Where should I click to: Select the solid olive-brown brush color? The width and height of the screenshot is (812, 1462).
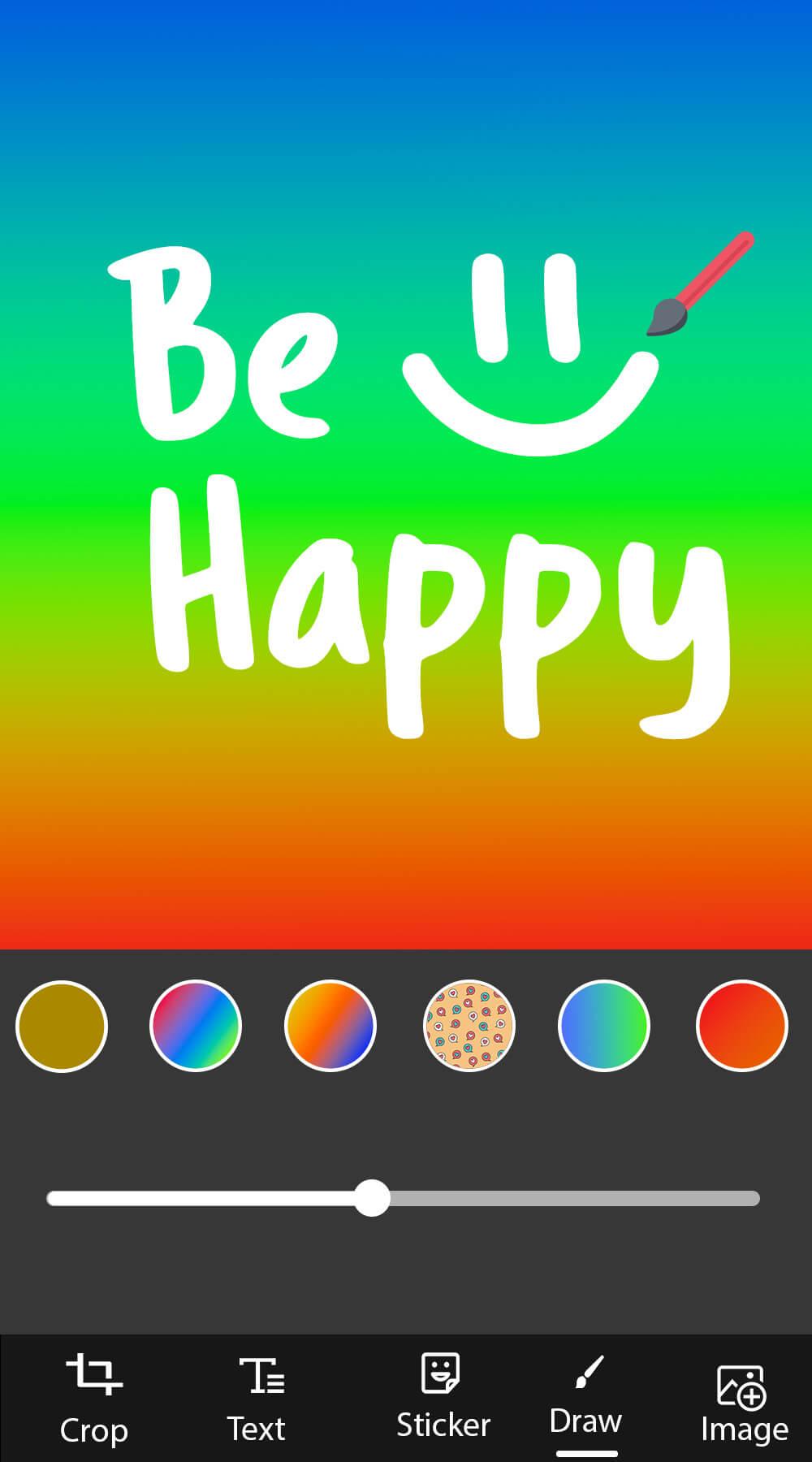[x=62, y=1027]
